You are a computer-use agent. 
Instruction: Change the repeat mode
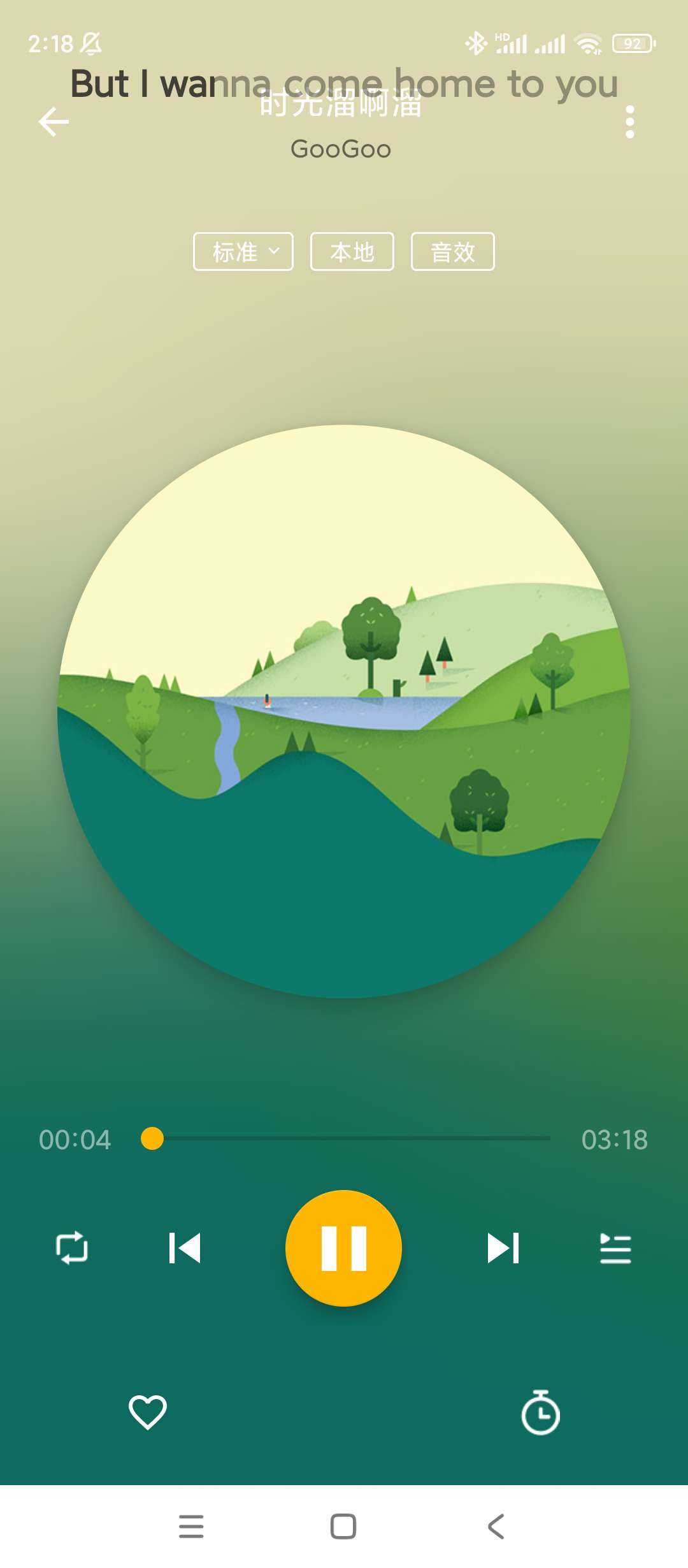point(72,1248)
